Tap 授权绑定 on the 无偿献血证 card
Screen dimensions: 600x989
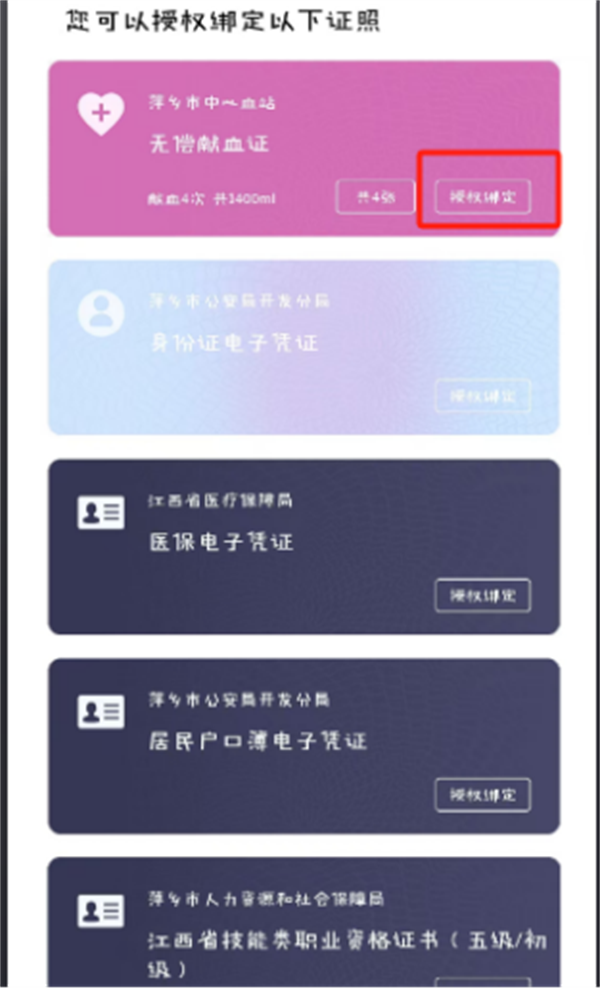pyautogui.click(x=483, y=197)
